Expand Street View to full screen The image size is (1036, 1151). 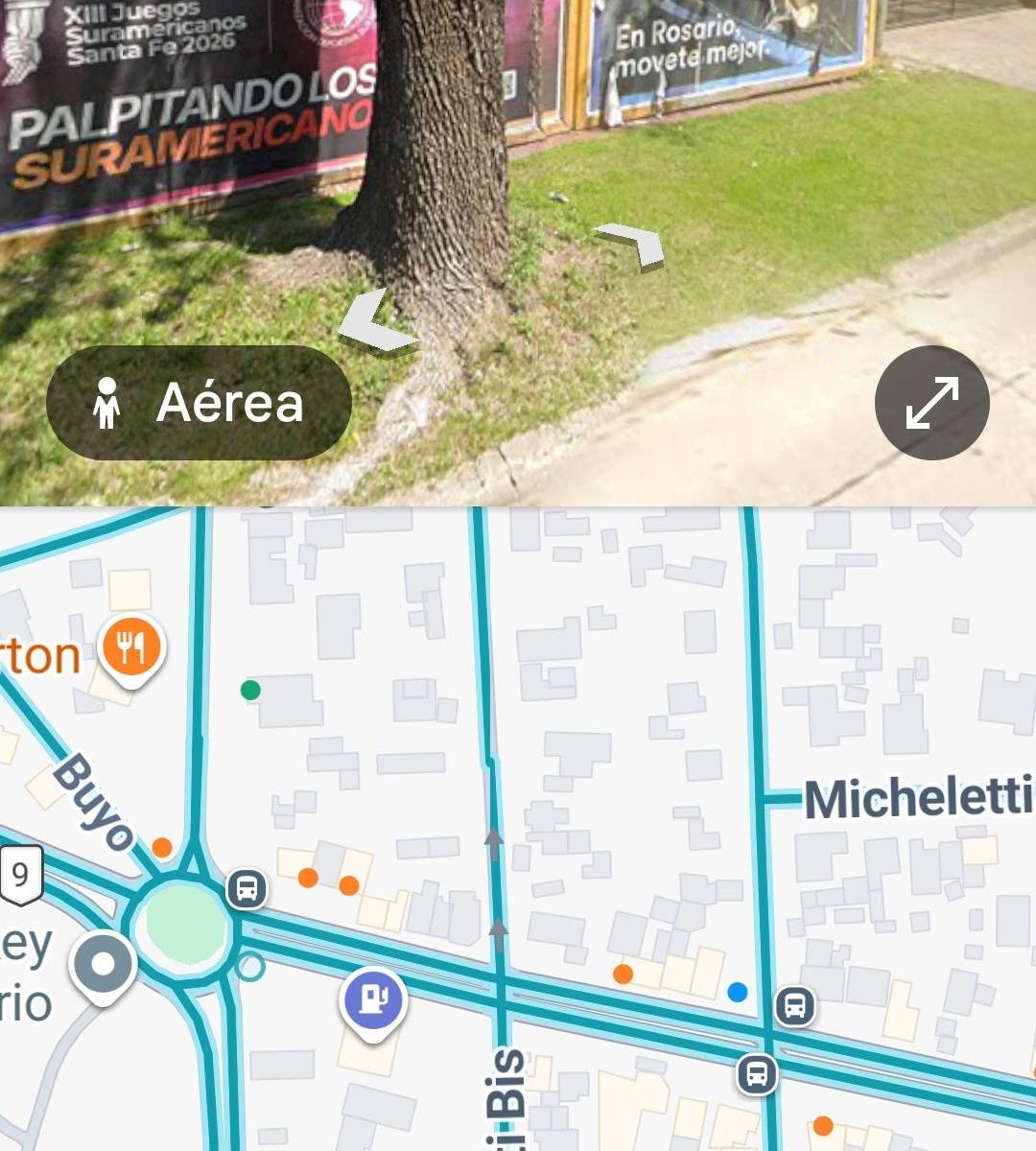931,403
